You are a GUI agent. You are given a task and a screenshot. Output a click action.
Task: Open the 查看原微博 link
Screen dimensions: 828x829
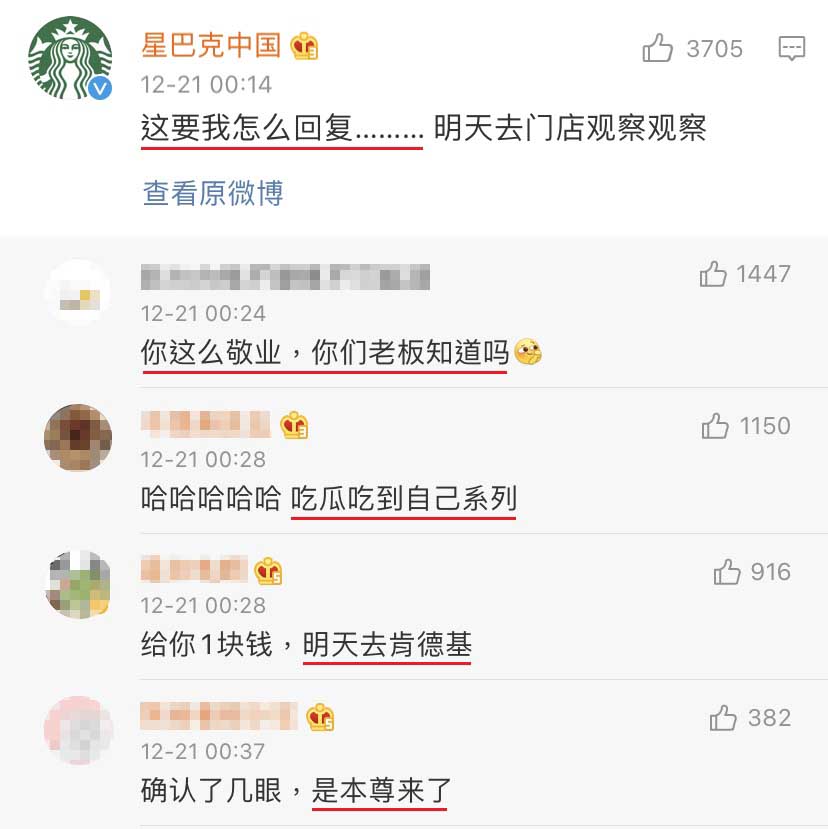(x=213, y=193)
